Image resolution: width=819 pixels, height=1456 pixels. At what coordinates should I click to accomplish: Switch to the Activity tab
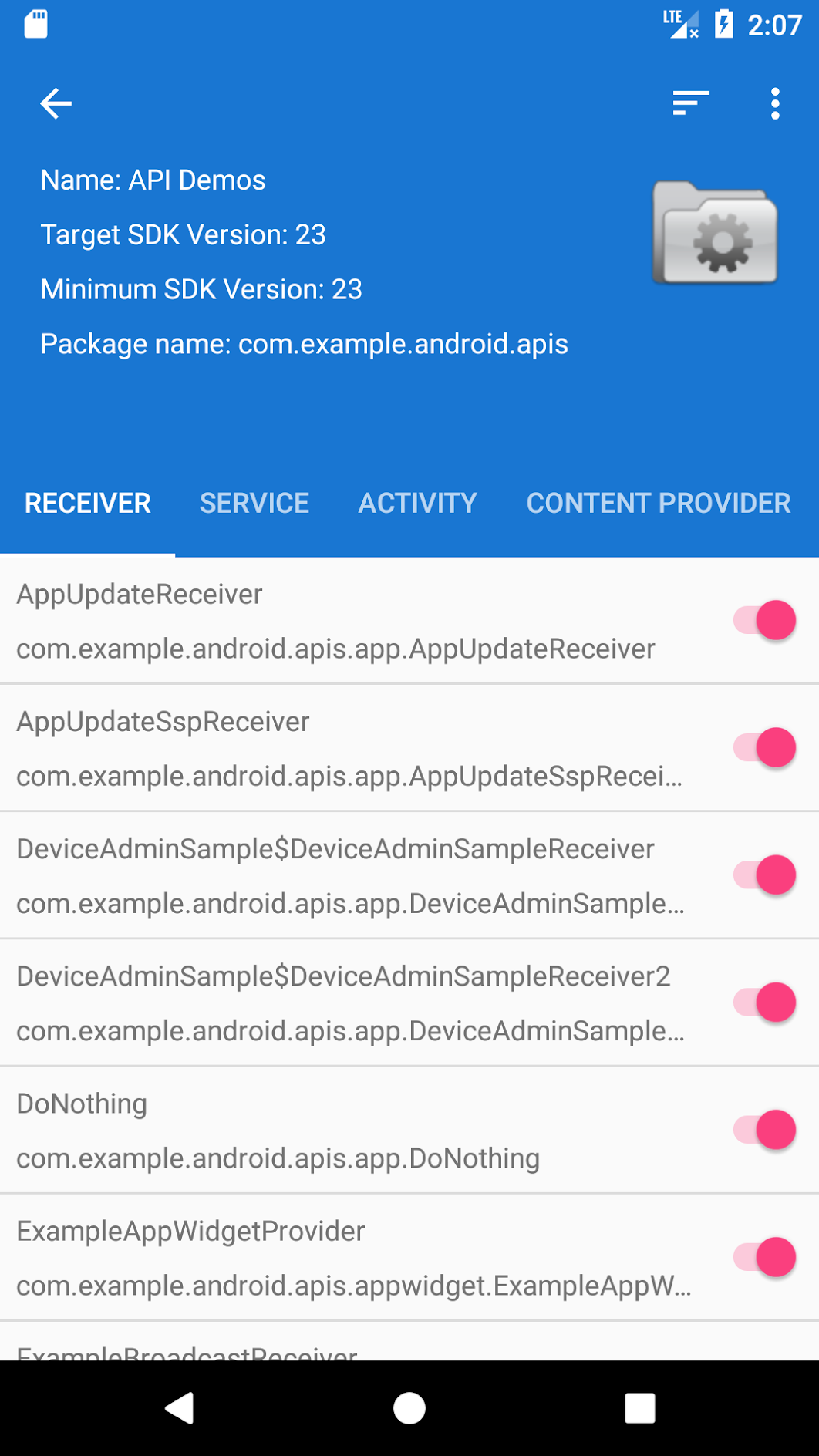point(417,503)
